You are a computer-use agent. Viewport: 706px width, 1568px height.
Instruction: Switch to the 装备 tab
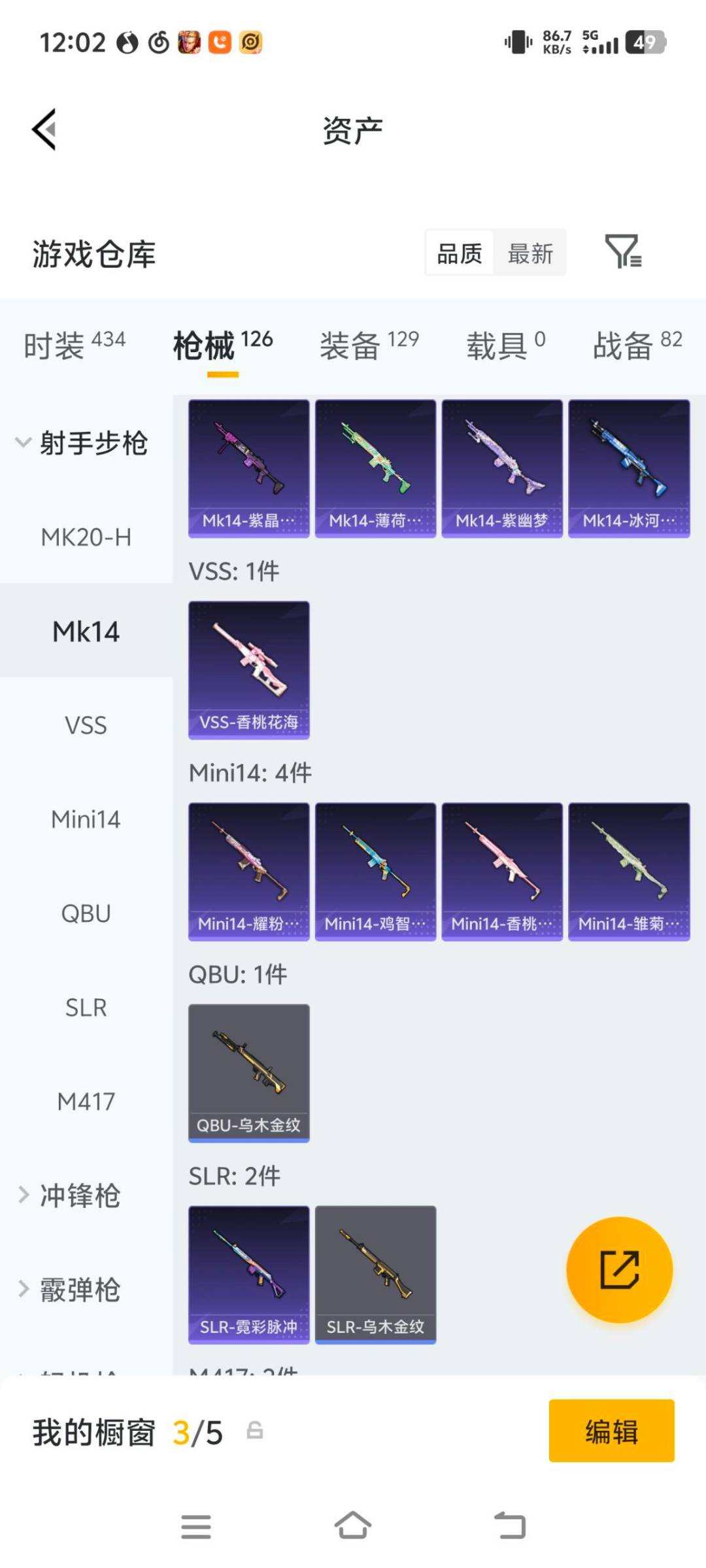tap(369, 345)
